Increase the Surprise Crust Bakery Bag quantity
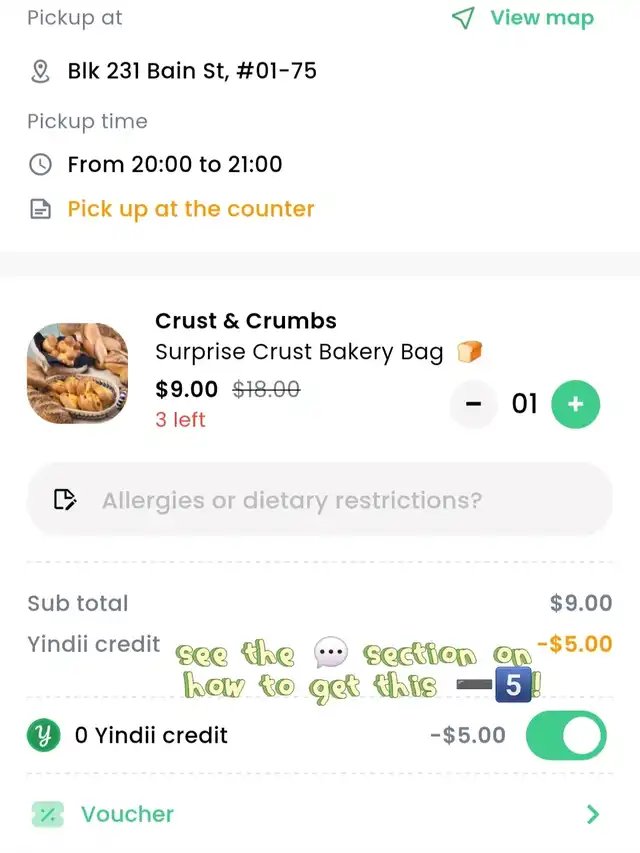 click(575, 404)
